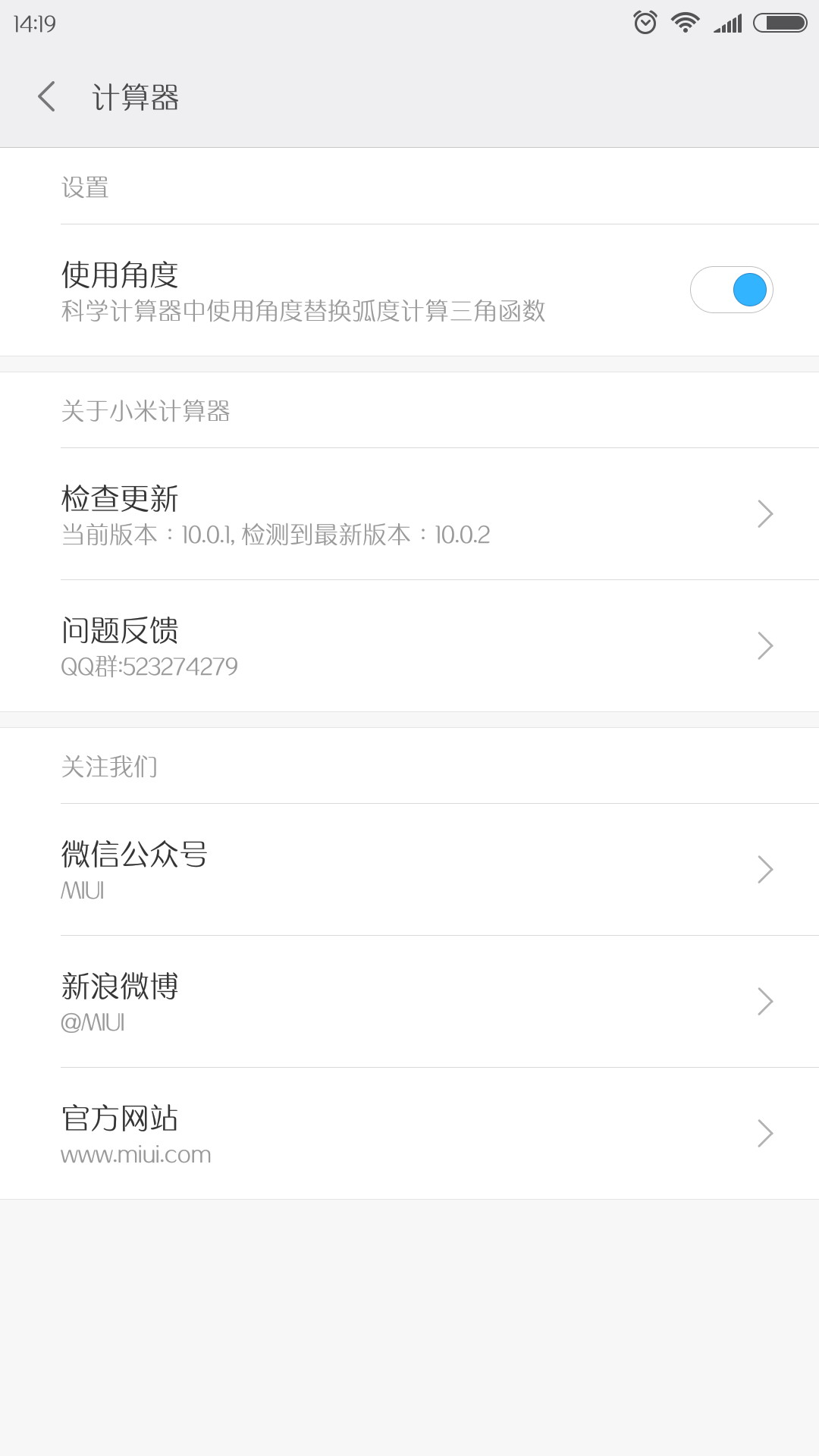Open 微信公众号 MIUI entry
The width and height of the screenshot is (819, 1456).
tap(409, 869)
